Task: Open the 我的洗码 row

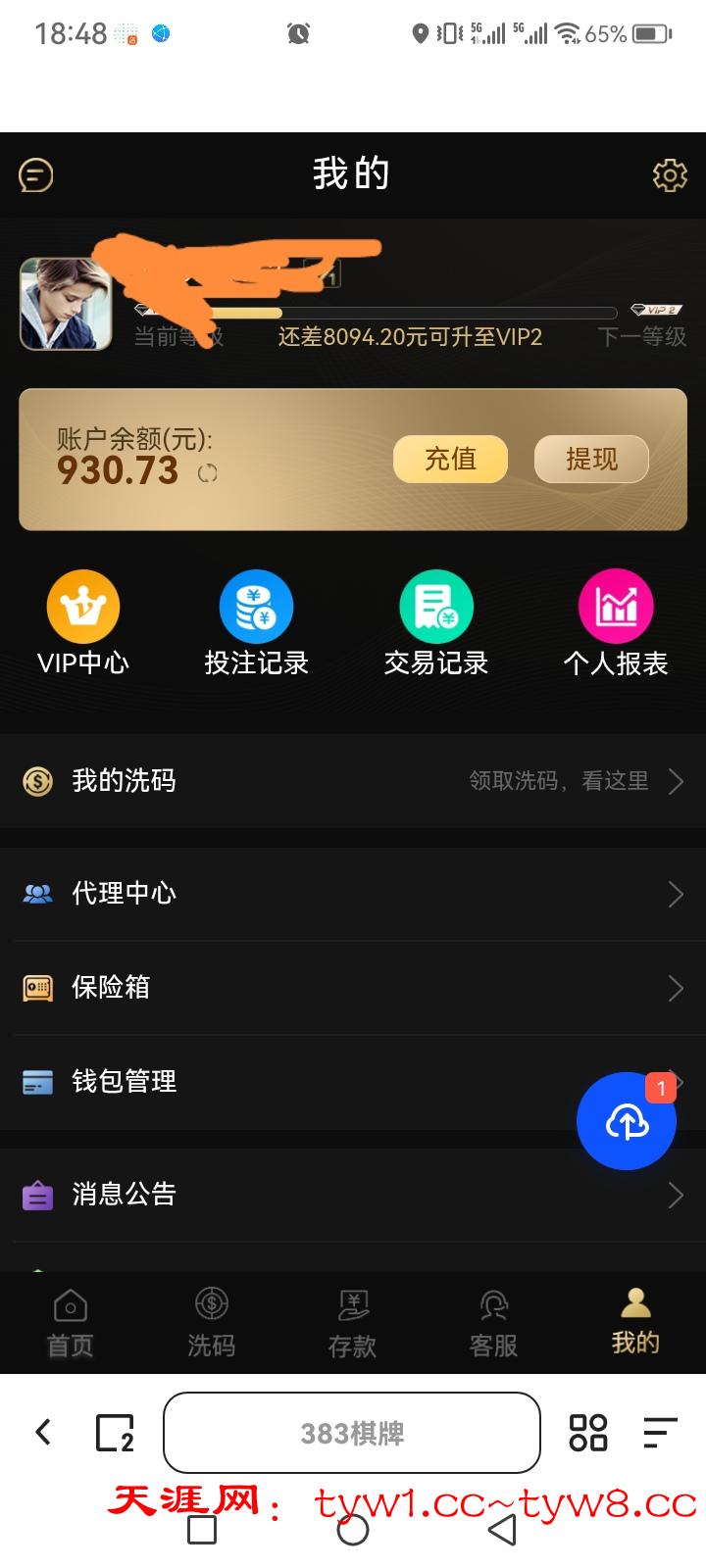Action: (353, 781)
